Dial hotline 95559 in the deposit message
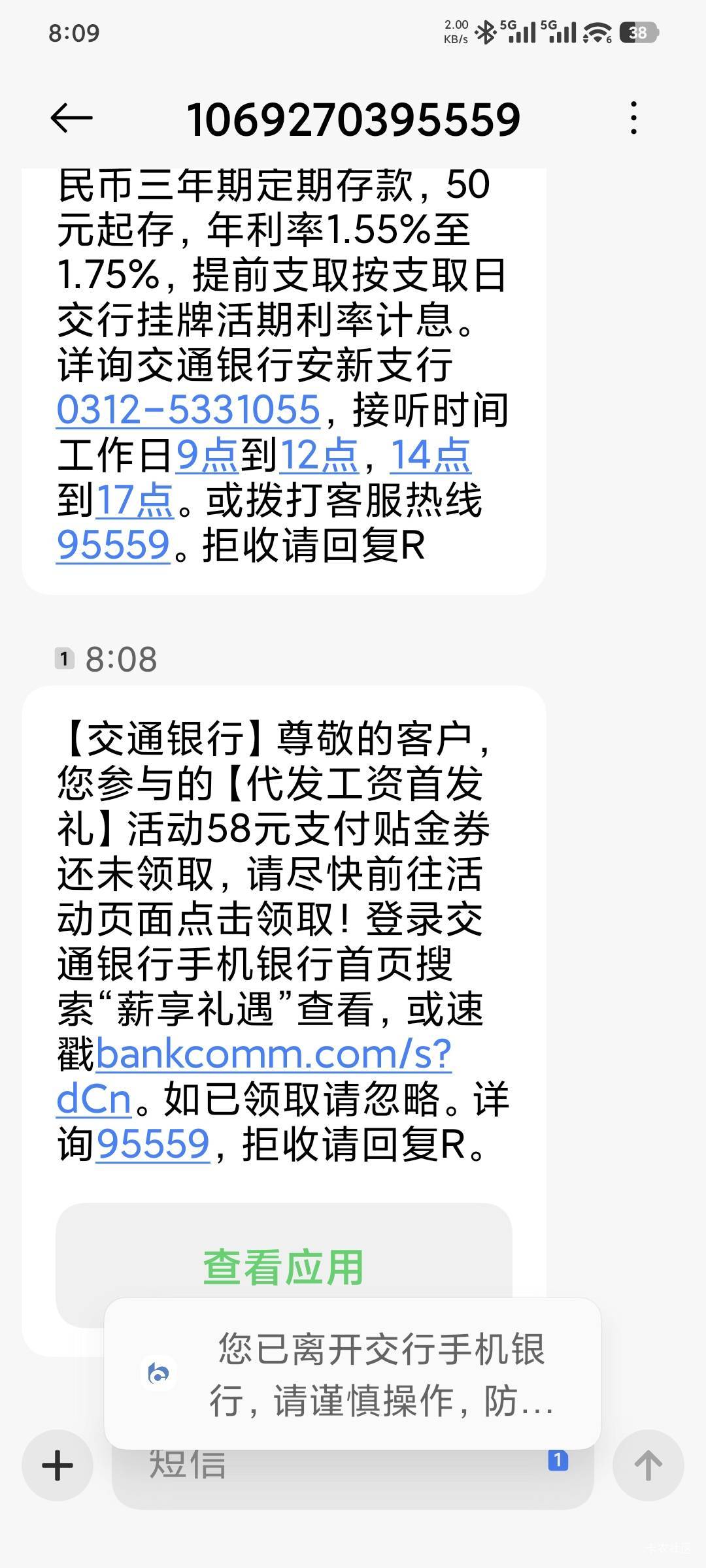 click(x=113, y=545)
